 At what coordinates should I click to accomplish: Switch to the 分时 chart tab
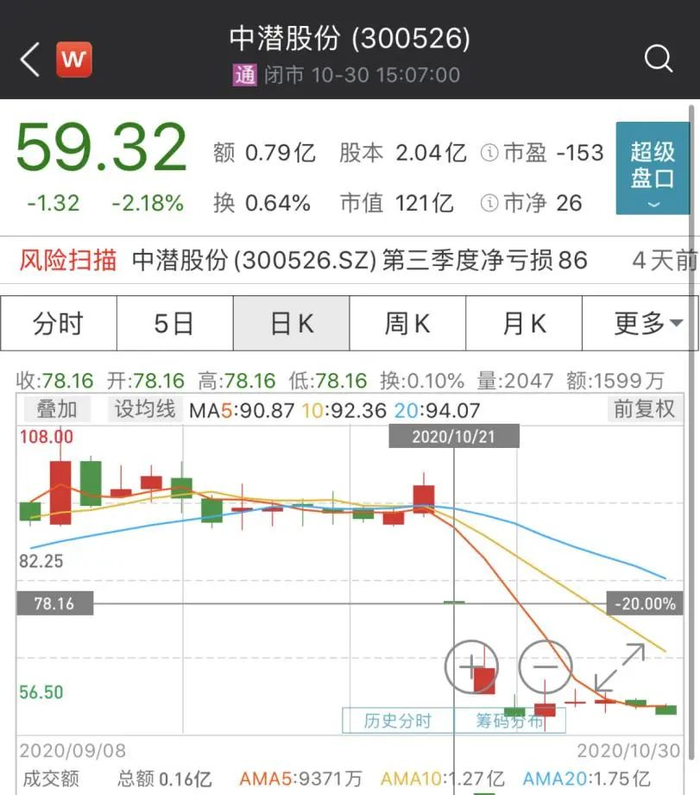(x=58, y=323)
